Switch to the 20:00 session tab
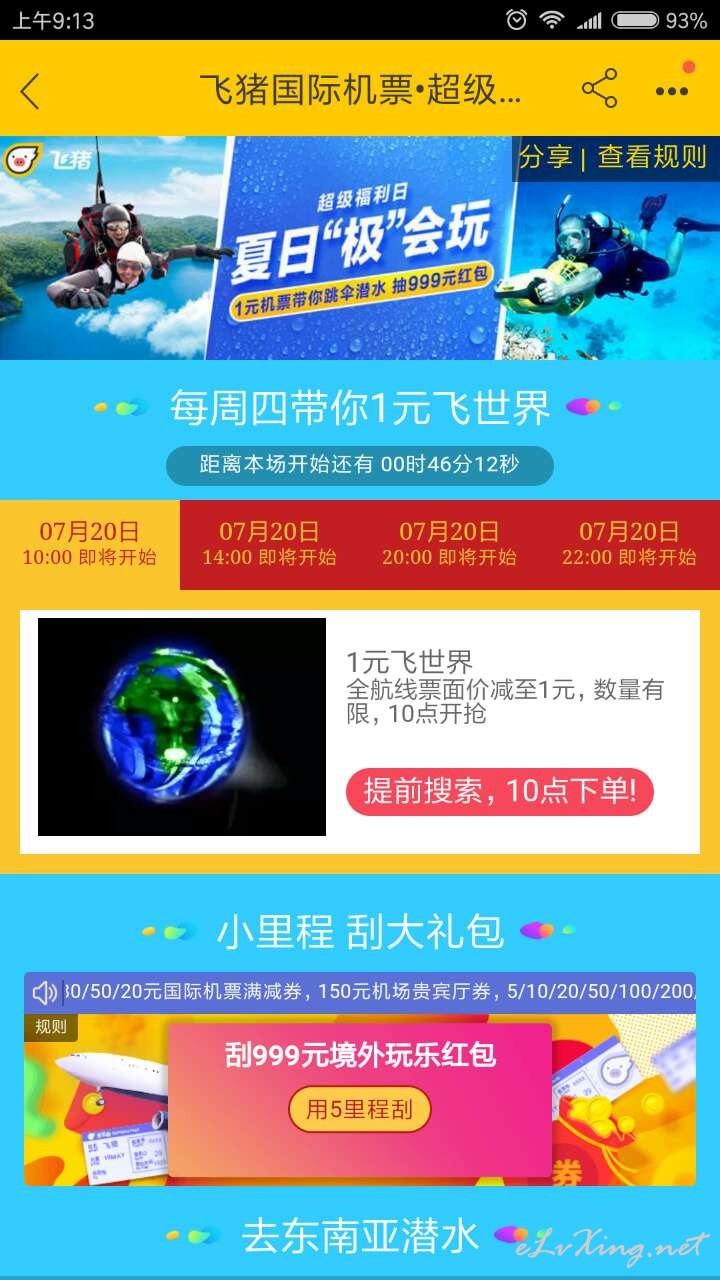This screenshot has height=1280, width=720. click(450, 544)
